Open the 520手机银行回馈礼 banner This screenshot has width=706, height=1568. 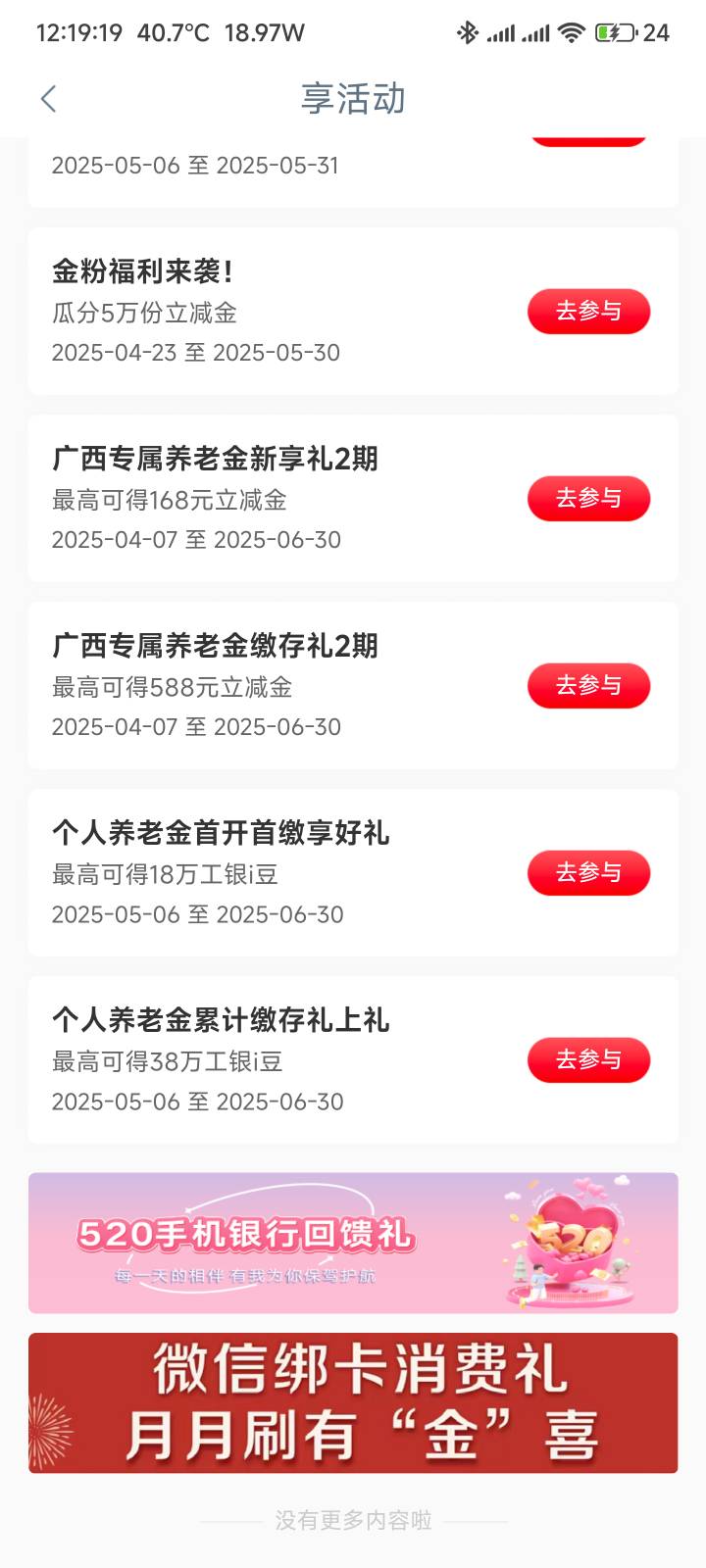coord(353,1243)
